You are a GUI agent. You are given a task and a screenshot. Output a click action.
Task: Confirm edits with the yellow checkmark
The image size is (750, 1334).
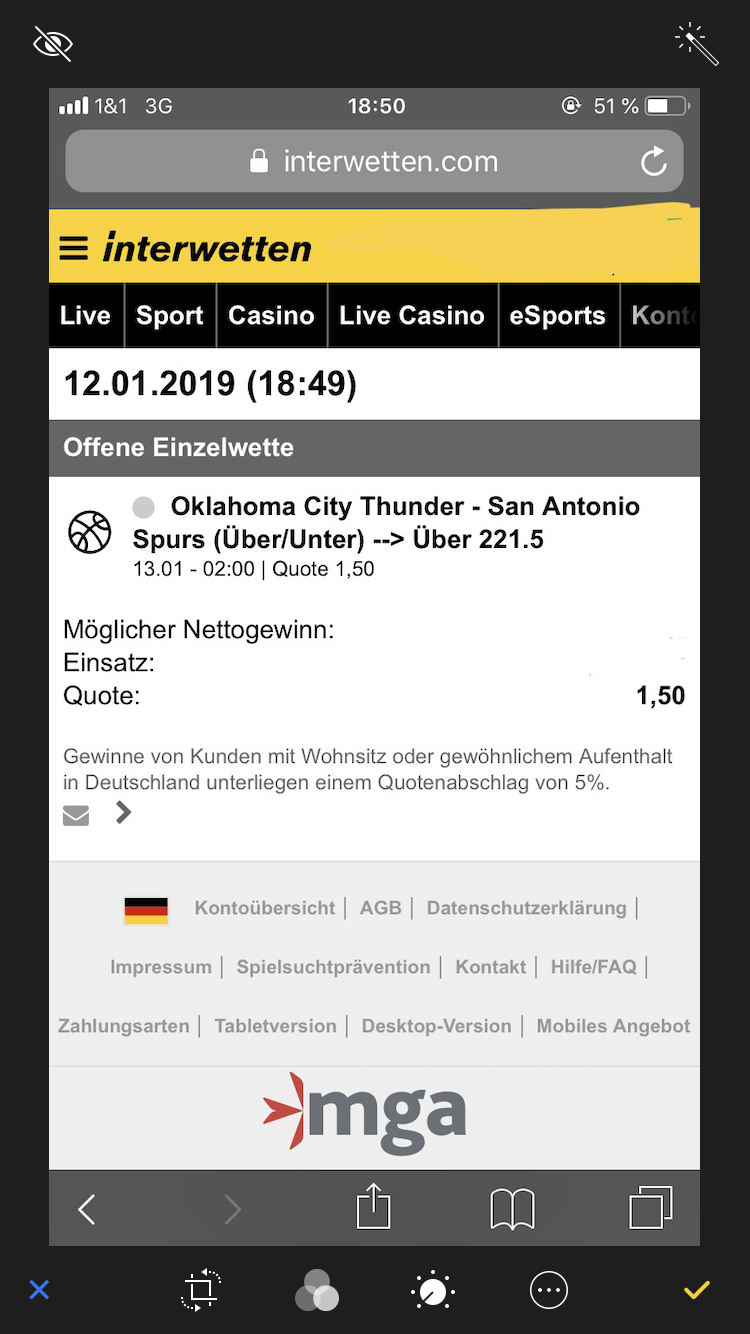coord(697,1290)
